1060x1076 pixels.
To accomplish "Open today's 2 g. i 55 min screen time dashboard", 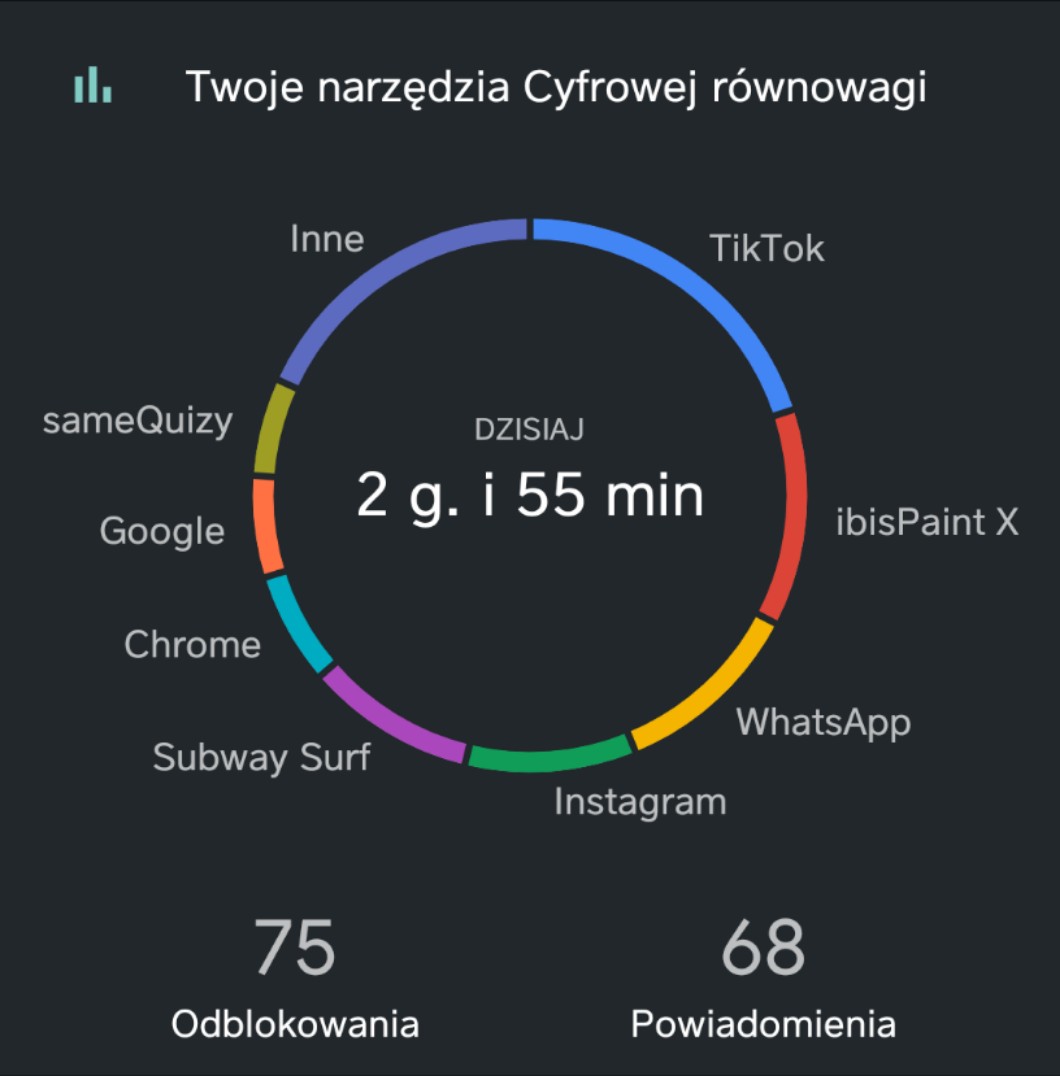I will coord(530,496).
